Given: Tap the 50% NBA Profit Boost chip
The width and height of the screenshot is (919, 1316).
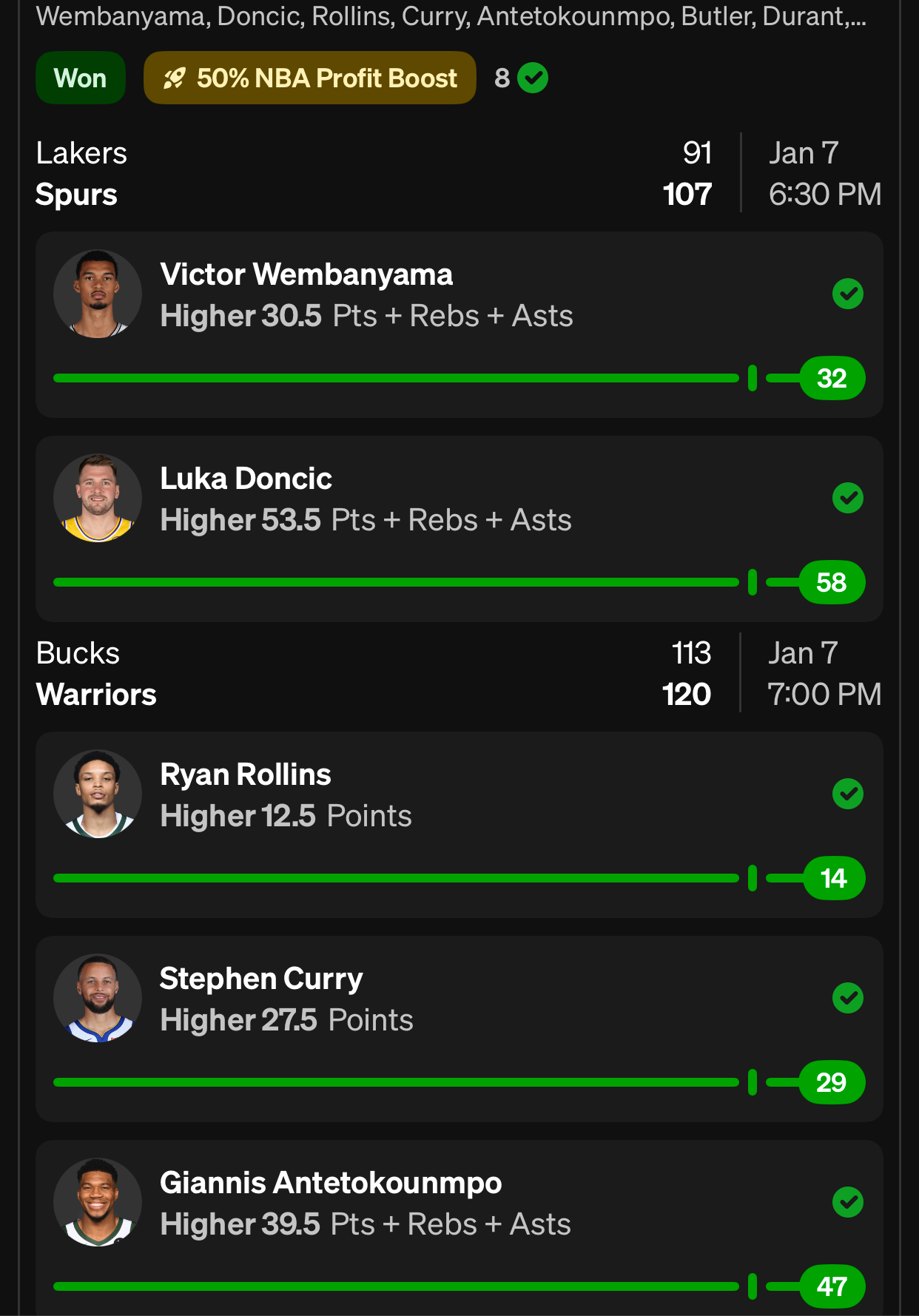Looking at the screenshot, I should point(309,78).
